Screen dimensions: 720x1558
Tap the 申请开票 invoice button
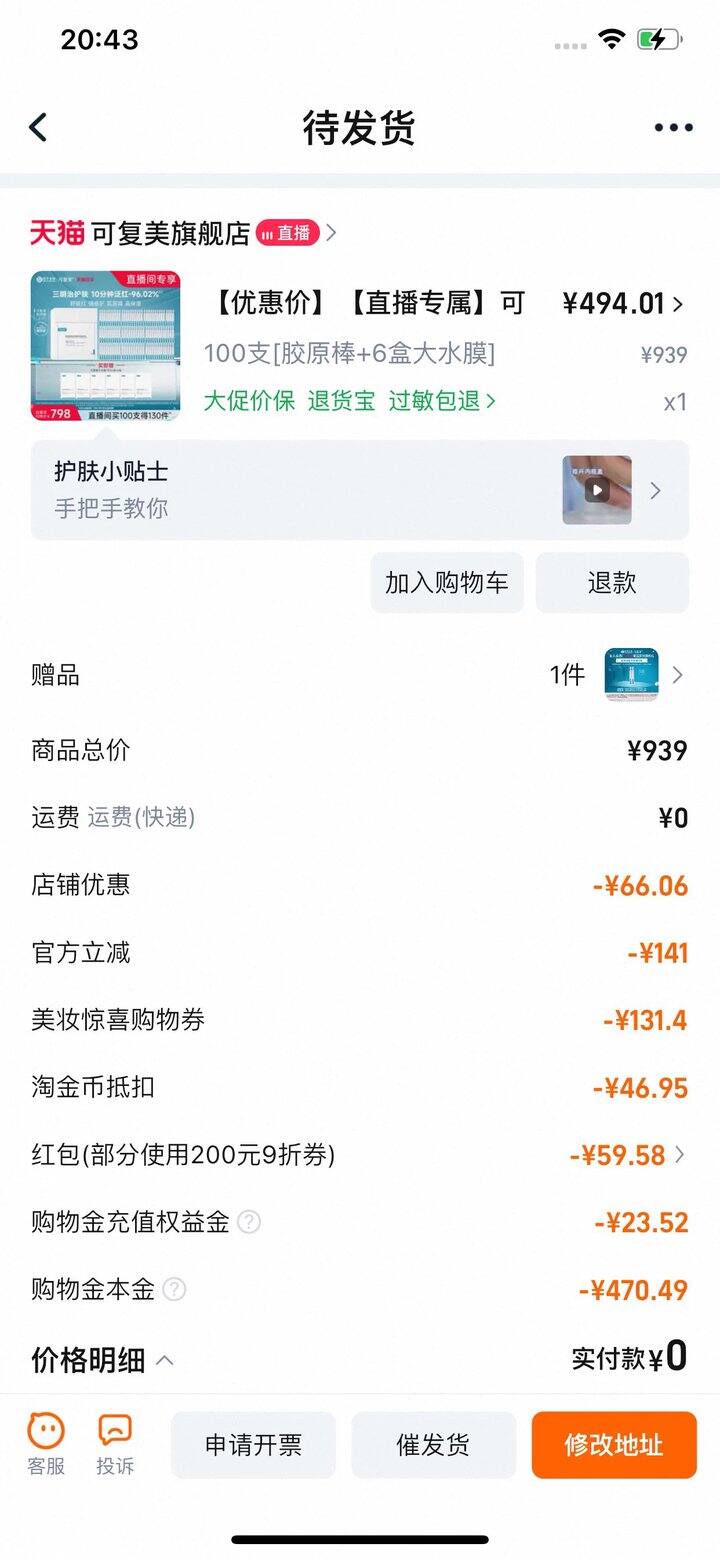(x=252, y=1445)
